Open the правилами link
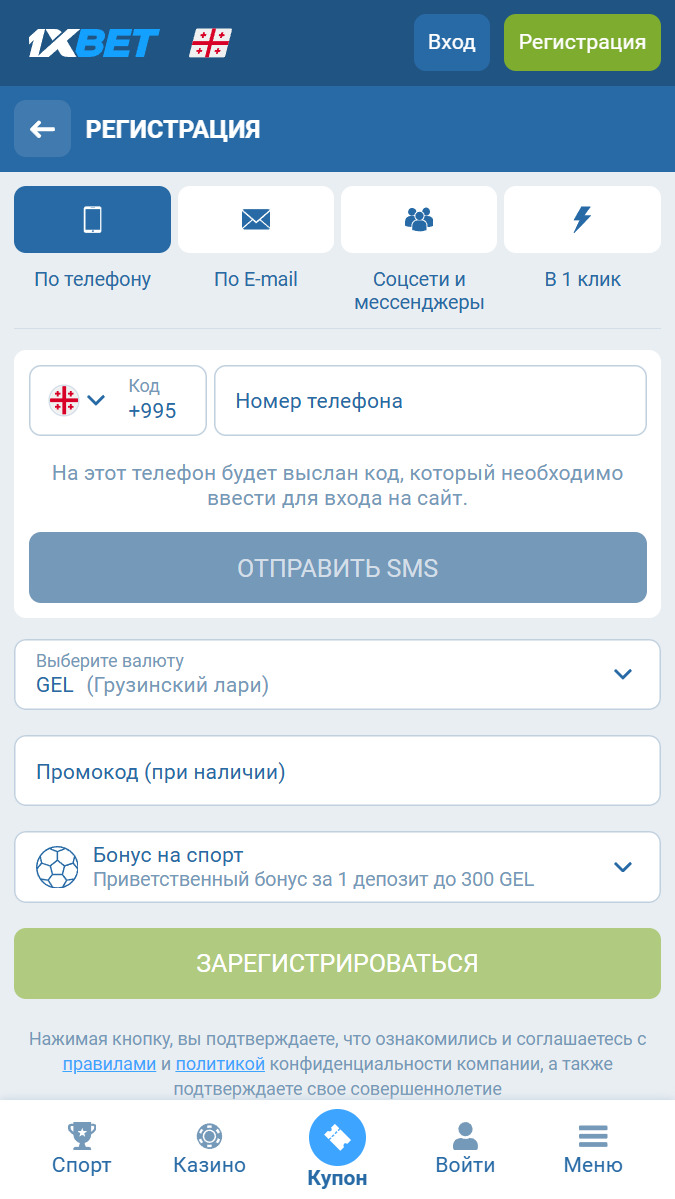 point(109,1064)
